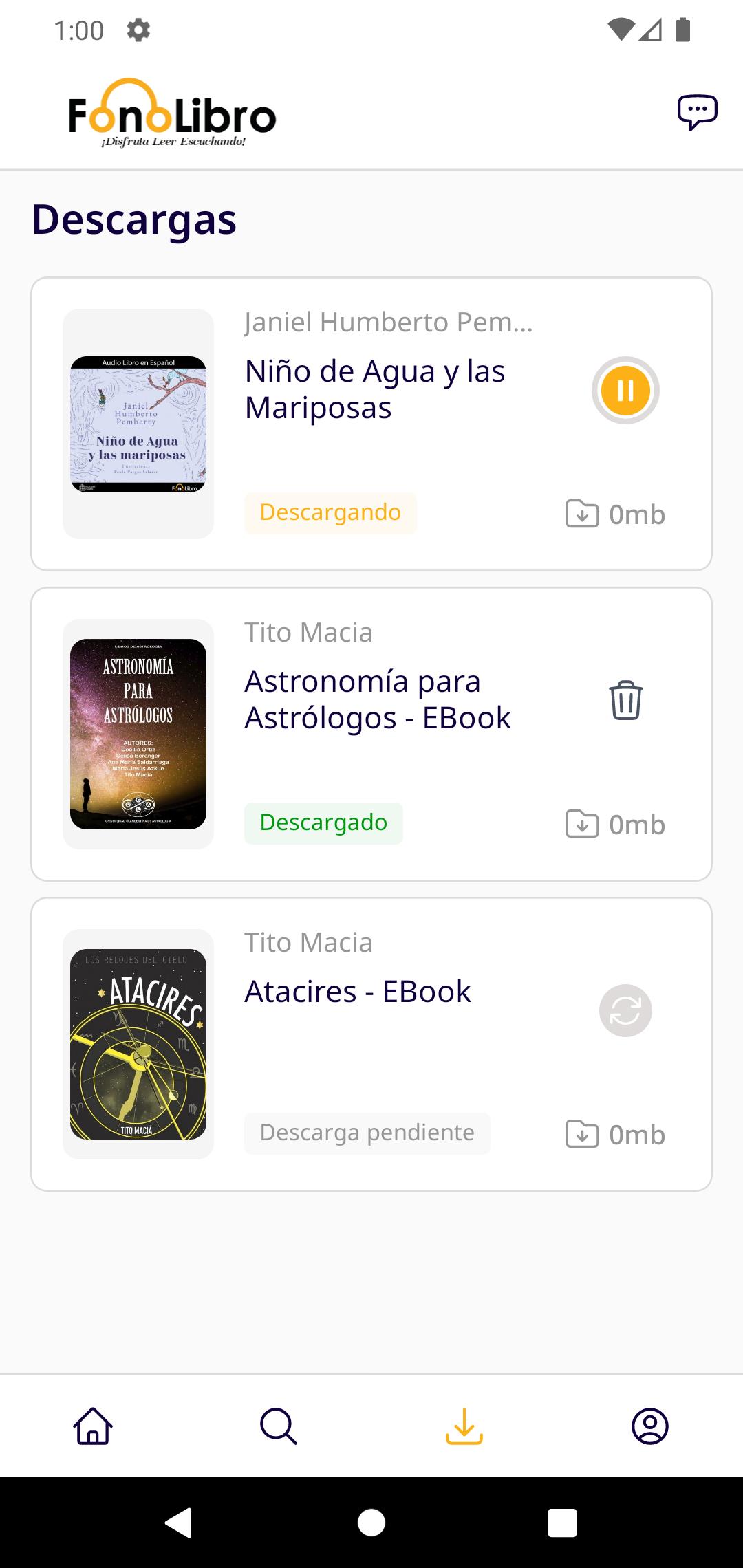The image size is (743, 1568).
Task: Open Astronomía para Astrólogos EBook card
Action: (x=377, y=699)
